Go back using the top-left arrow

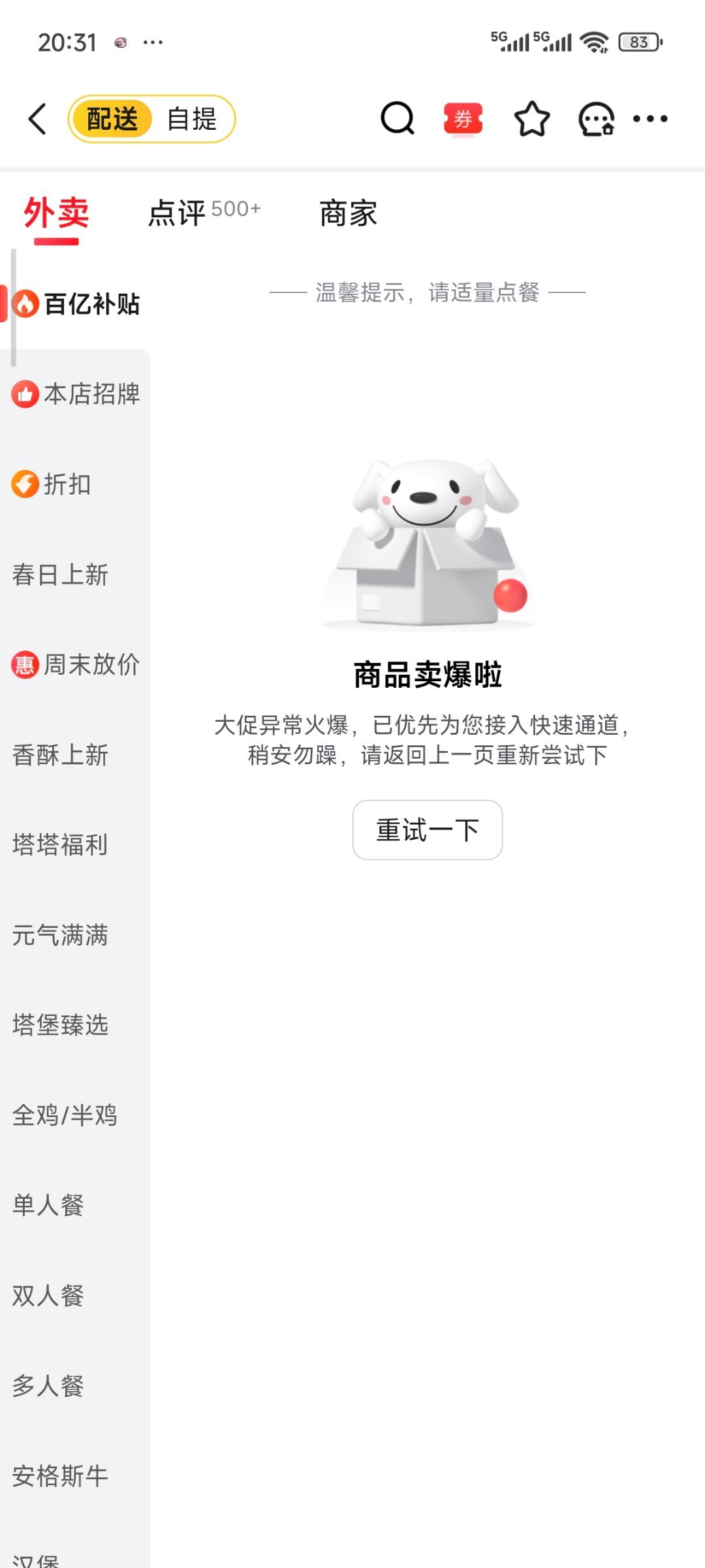coord(38,119)
